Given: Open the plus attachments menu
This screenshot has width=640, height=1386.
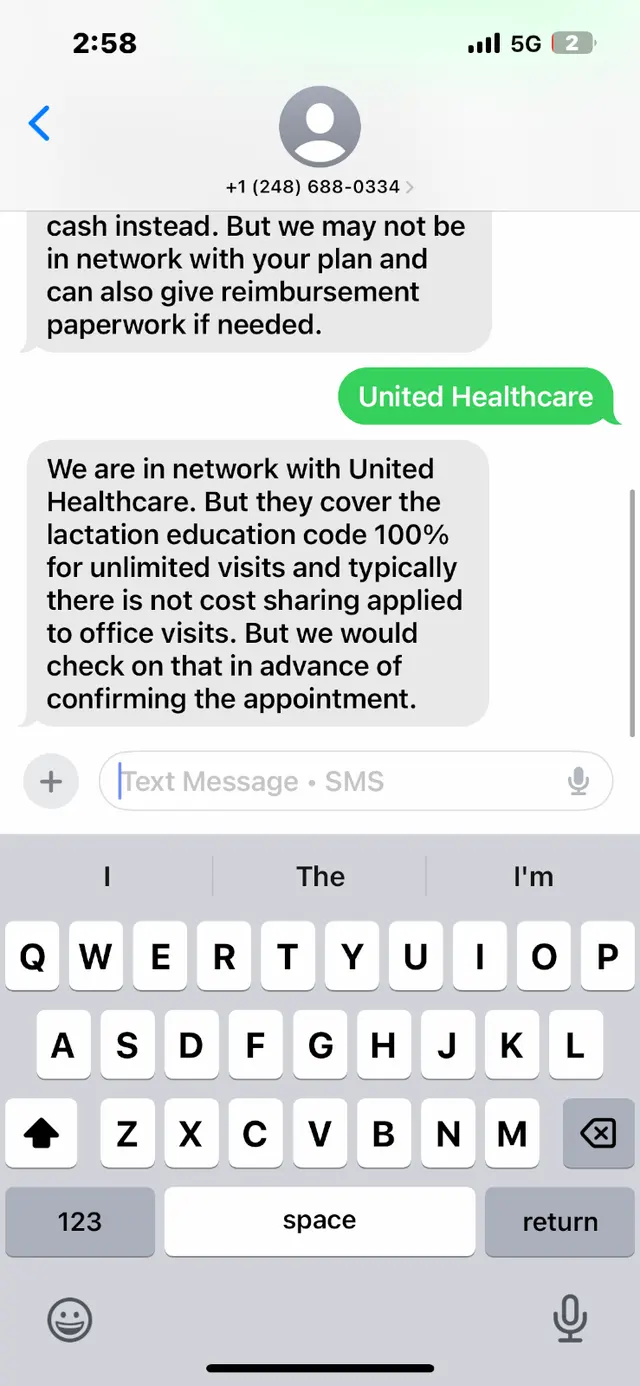Looking at the screenshot, I should point(50,781).
